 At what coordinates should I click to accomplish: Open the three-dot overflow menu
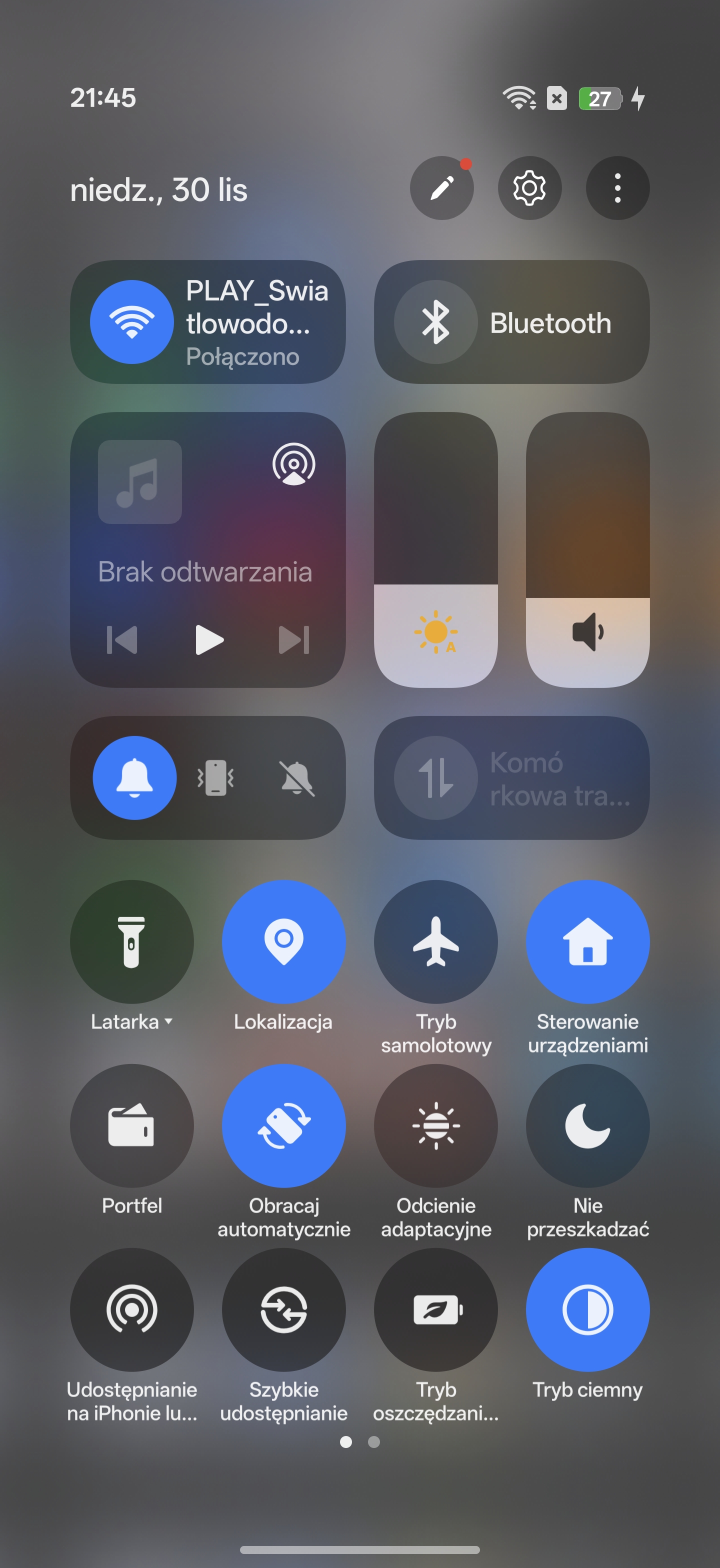(x=617, y=188)
